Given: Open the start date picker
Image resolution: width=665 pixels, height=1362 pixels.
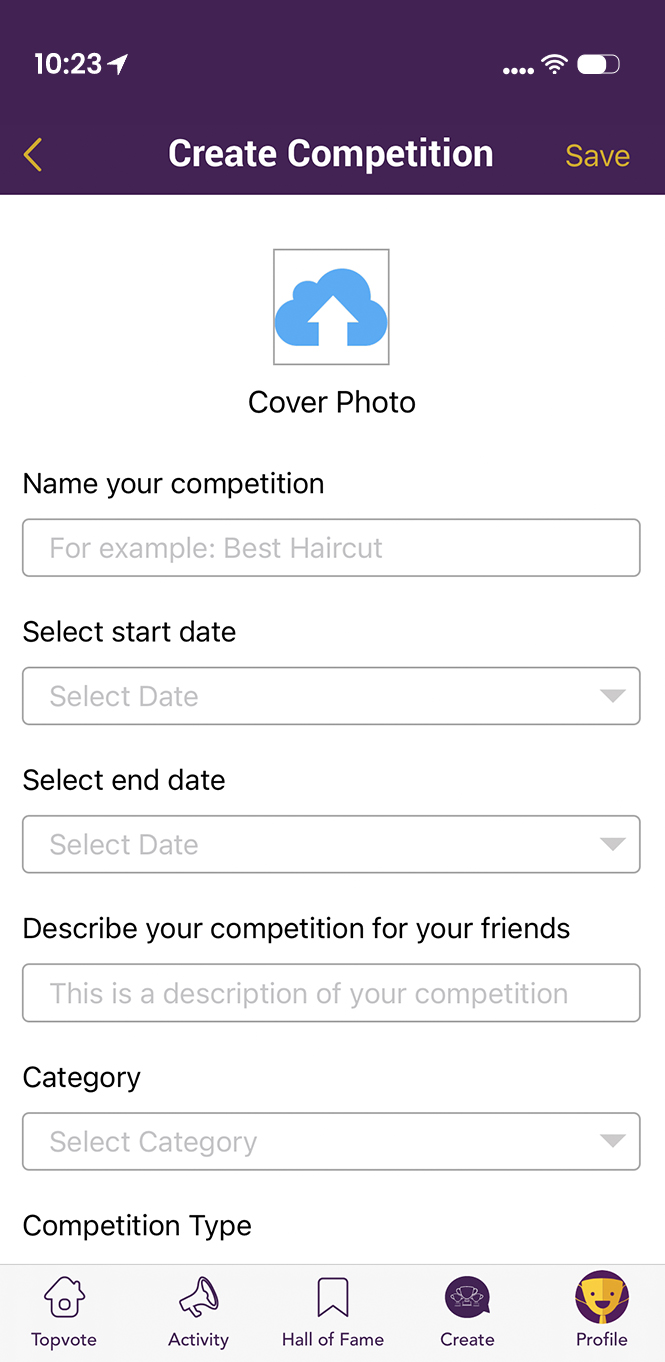Looking at the screenshot, I should pyautogui.click(x=331, y=696).
